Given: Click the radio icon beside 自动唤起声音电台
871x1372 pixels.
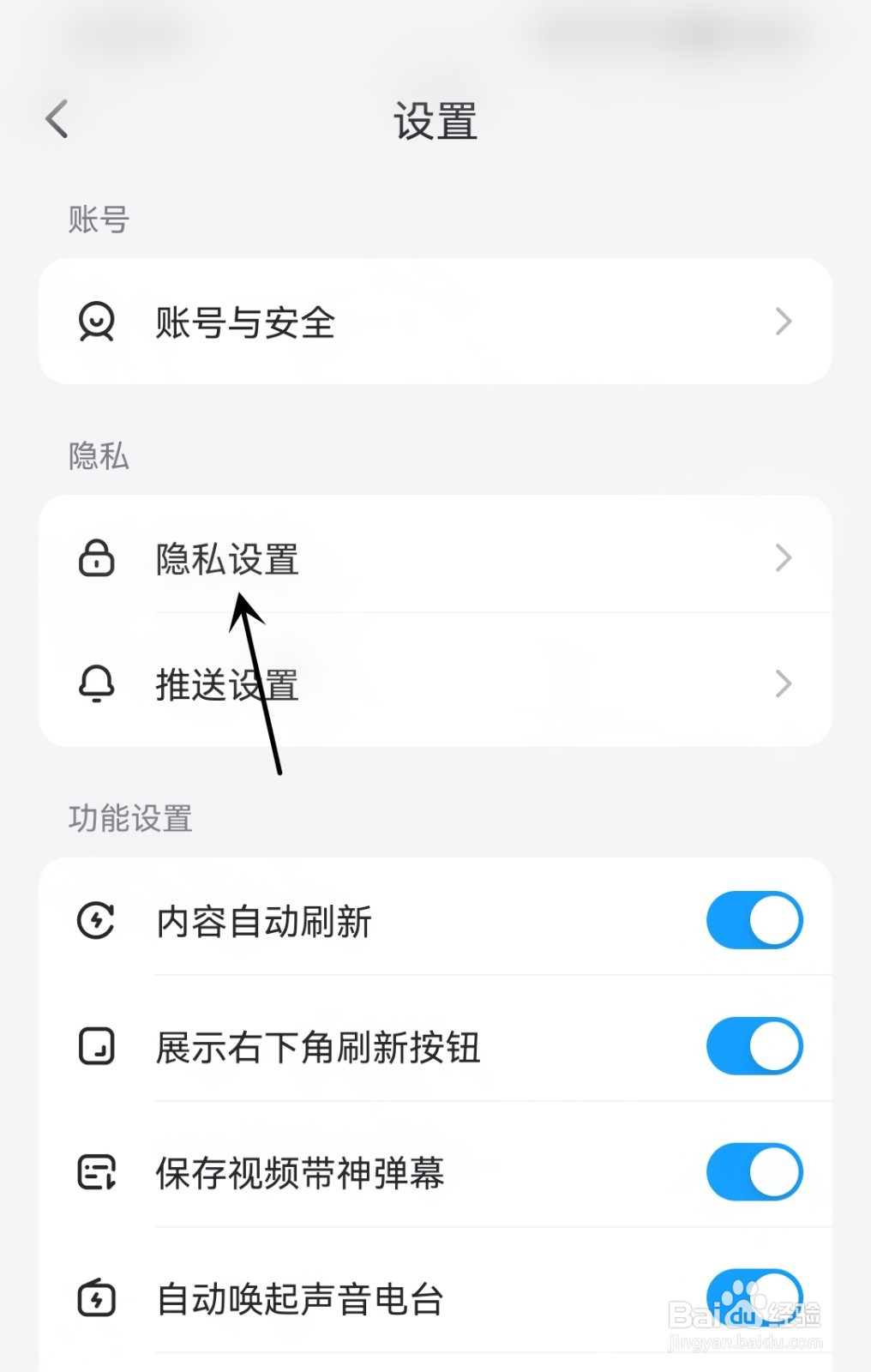Looking at the screenshot, I should click(97, 1298).
